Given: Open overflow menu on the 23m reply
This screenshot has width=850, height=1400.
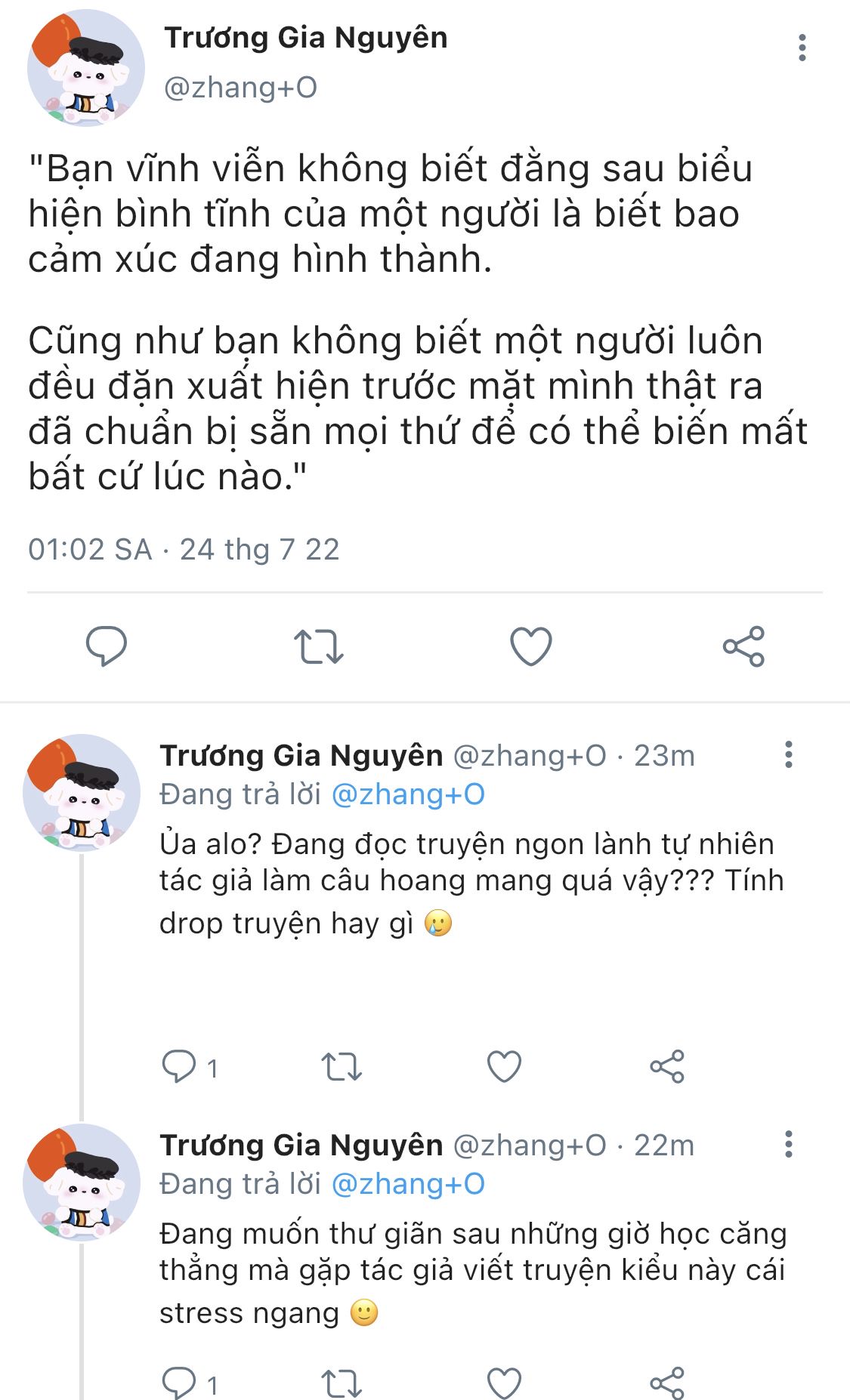Looking at the screenshot, I should coord(788,755).
